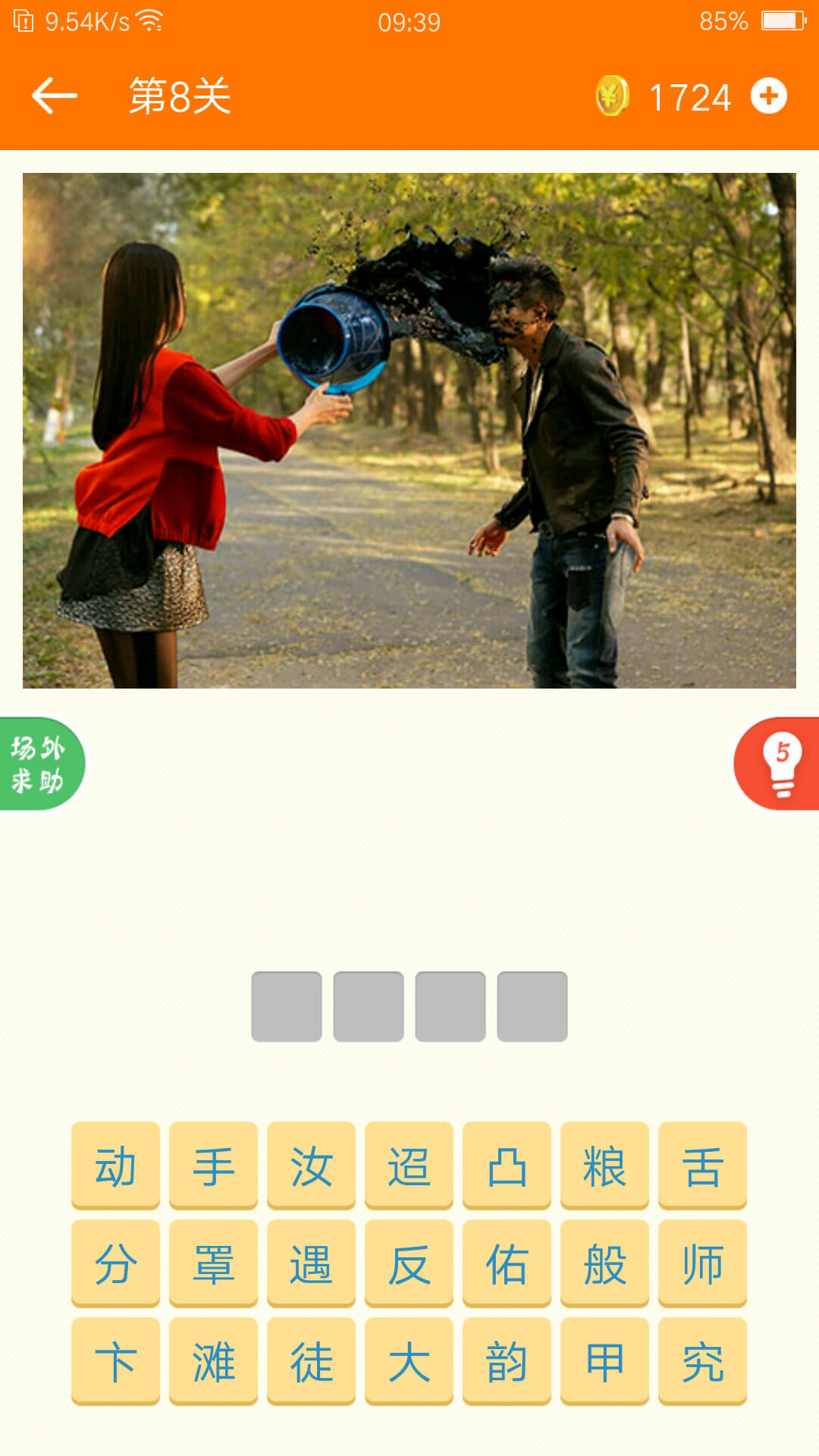
Task: Select the character tile 般
Action: [x=604, y=1263]
